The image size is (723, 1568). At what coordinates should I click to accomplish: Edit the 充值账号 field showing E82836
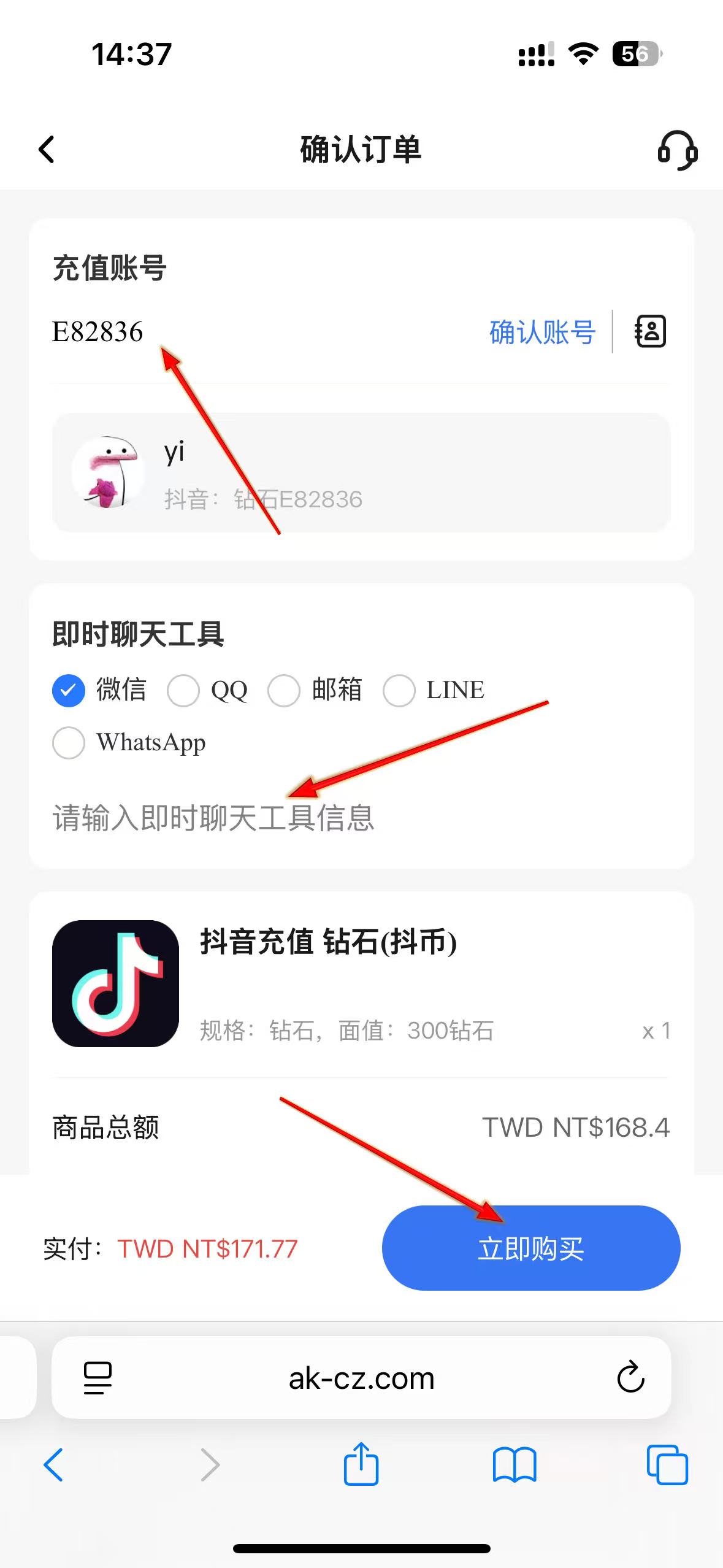tap(245, 332)
